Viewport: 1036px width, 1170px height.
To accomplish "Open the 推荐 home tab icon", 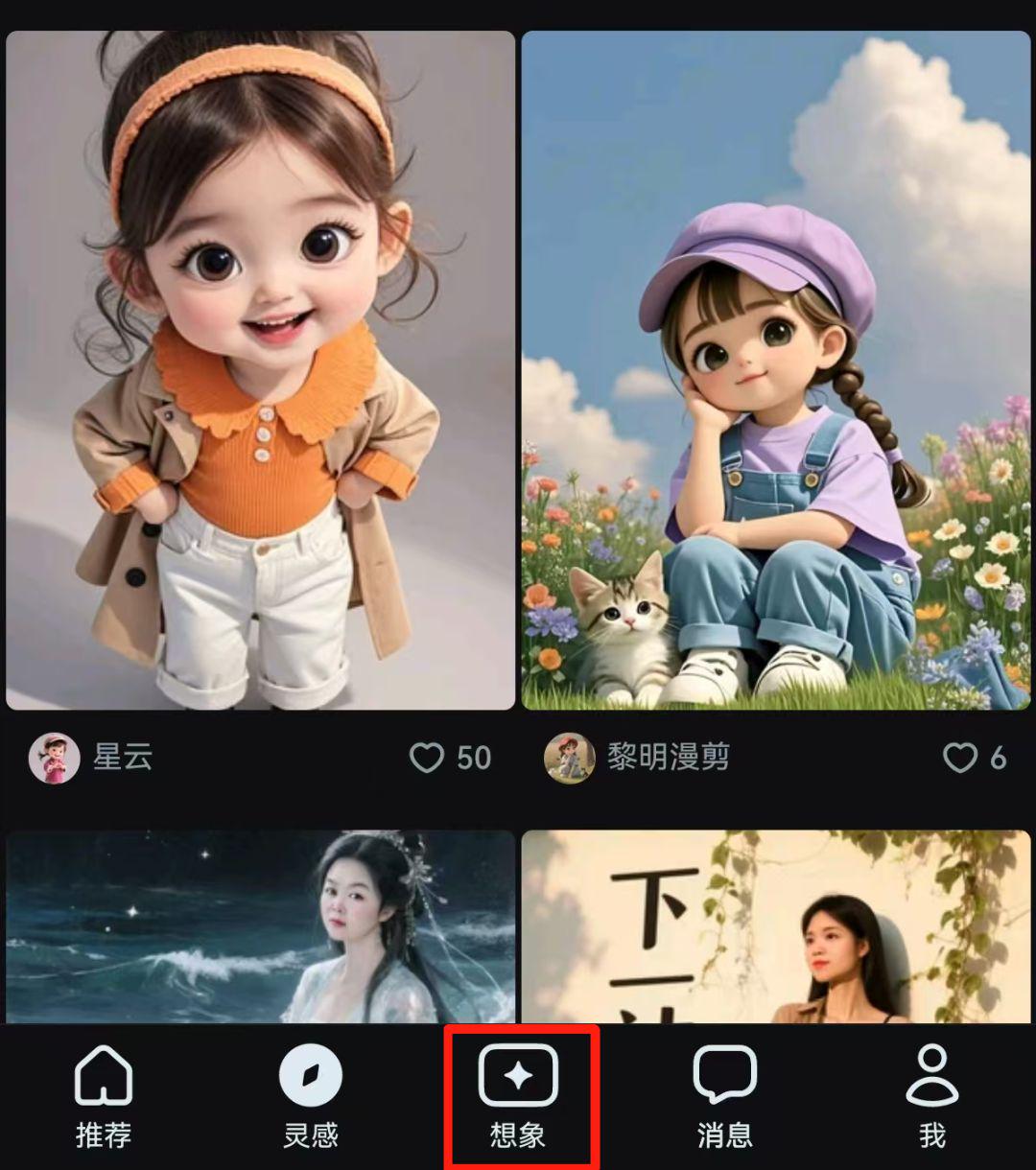I will (x=101, y=1077).
